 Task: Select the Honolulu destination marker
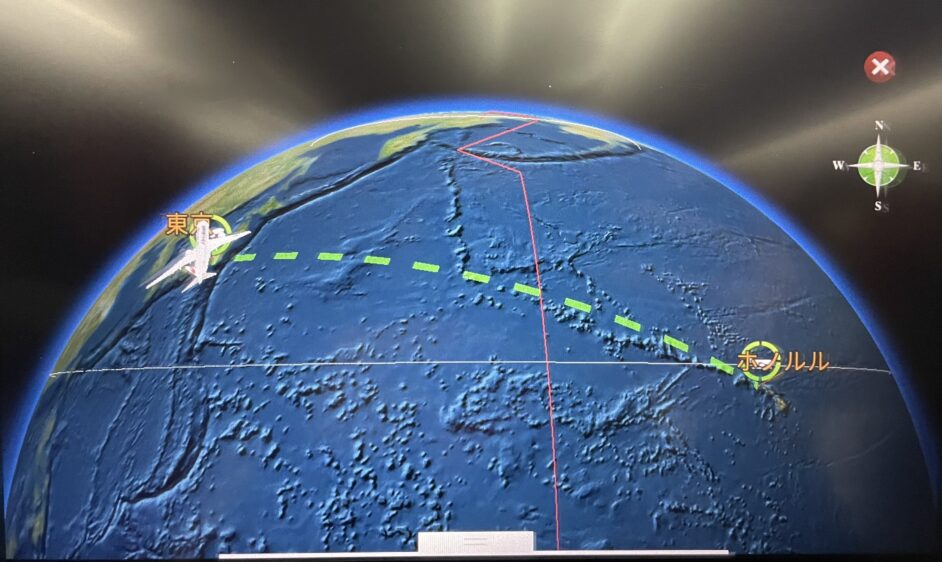pyautogui.click(x=760, y=360)
